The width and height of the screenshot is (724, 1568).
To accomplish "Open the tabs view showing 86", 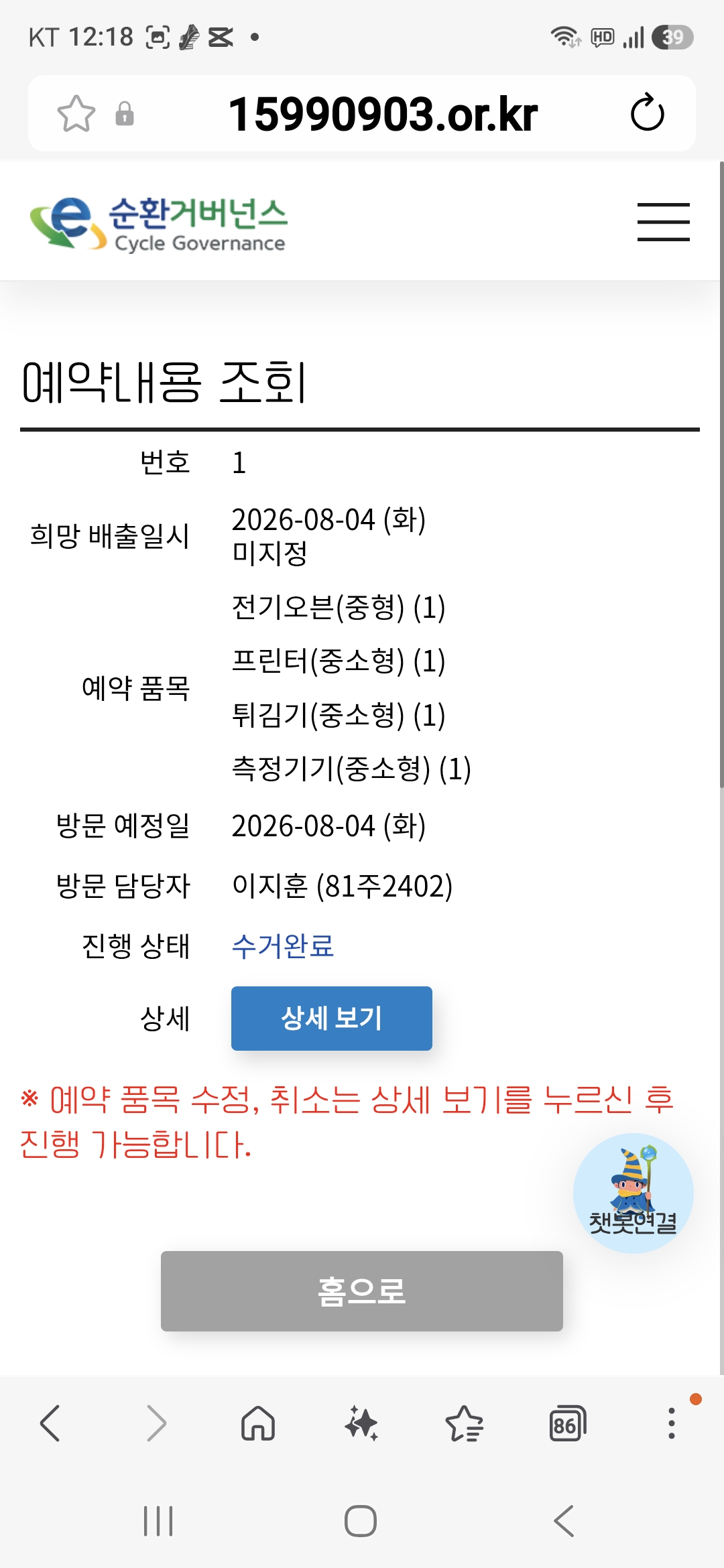I will click(x=567, y=1423).
